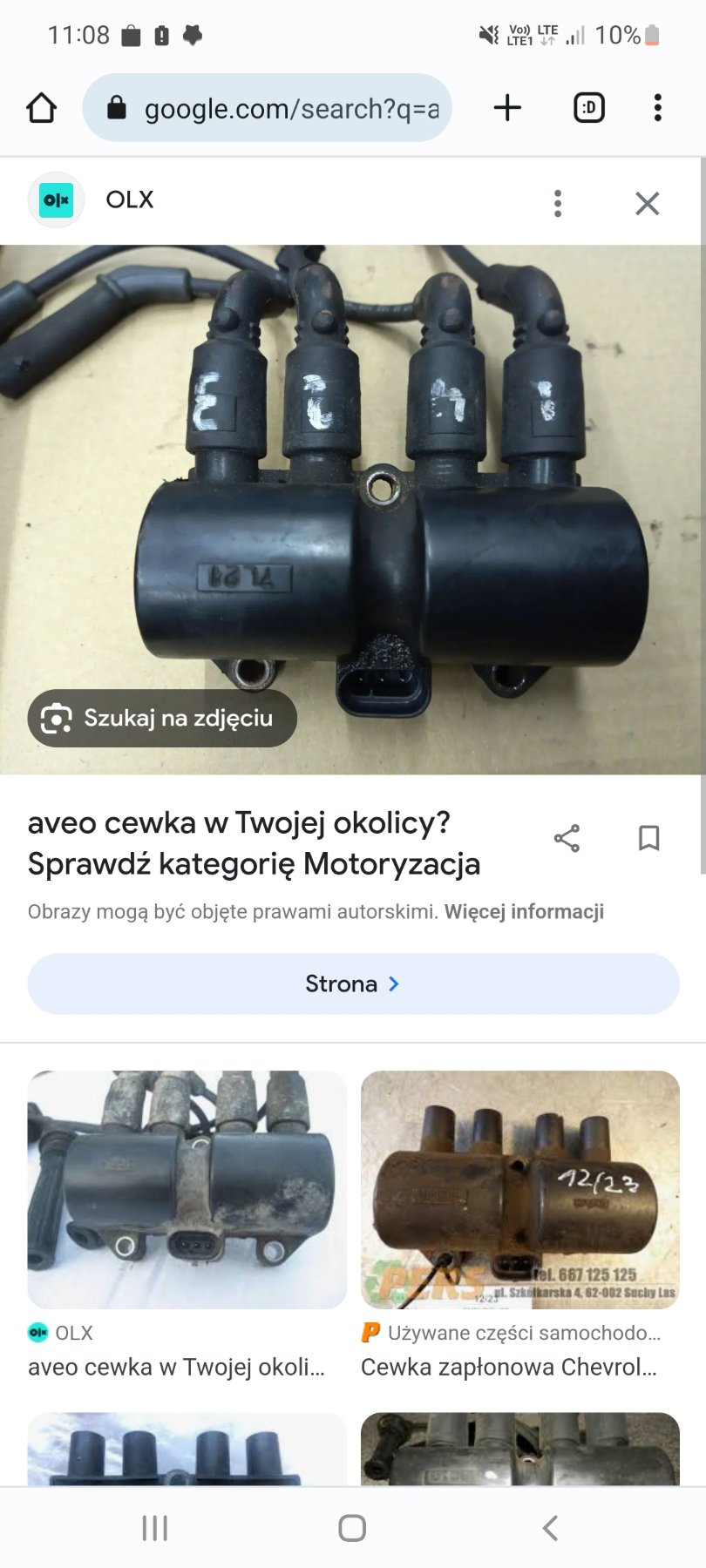Open the OLX image options menu
The width and height of the screenshot is (706, 1568).
pyautogui.click(x=558, y=203)
